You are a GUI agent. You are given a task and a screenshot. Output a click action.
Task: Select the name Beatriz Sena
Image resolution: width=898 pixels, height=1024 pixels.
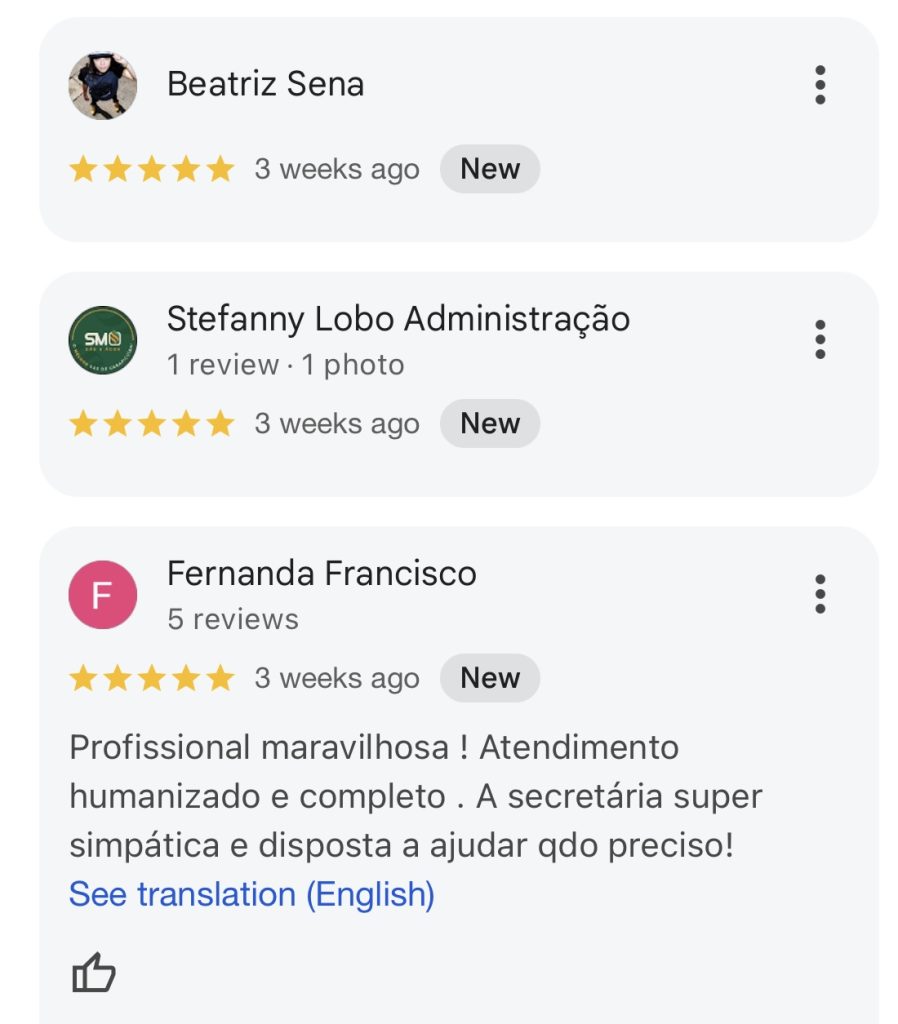pyautogui.click(x=264, y=85)
